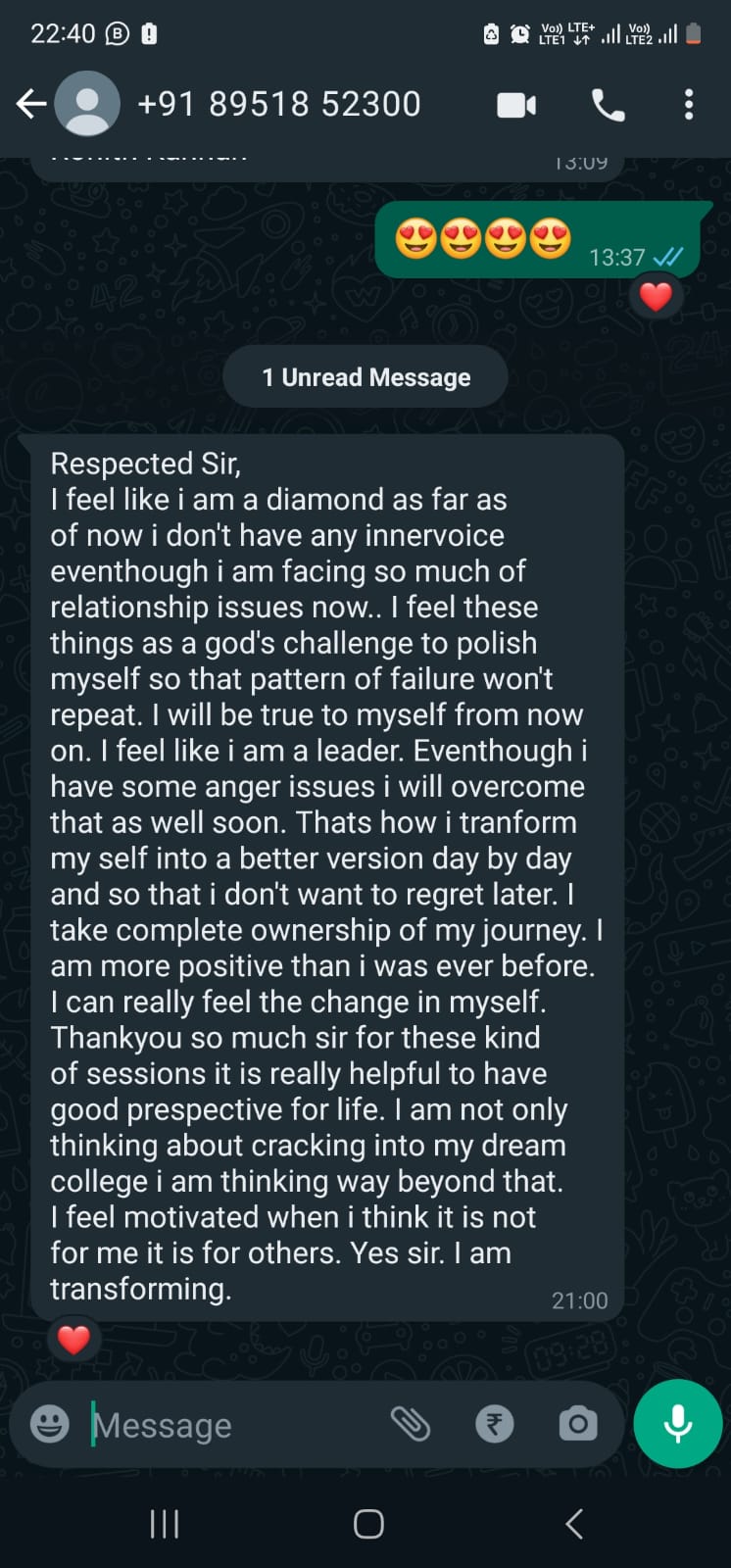Open contact profile by tapping phone number
This screenshot has height=1568, width=731.
(x=280, y=104)
